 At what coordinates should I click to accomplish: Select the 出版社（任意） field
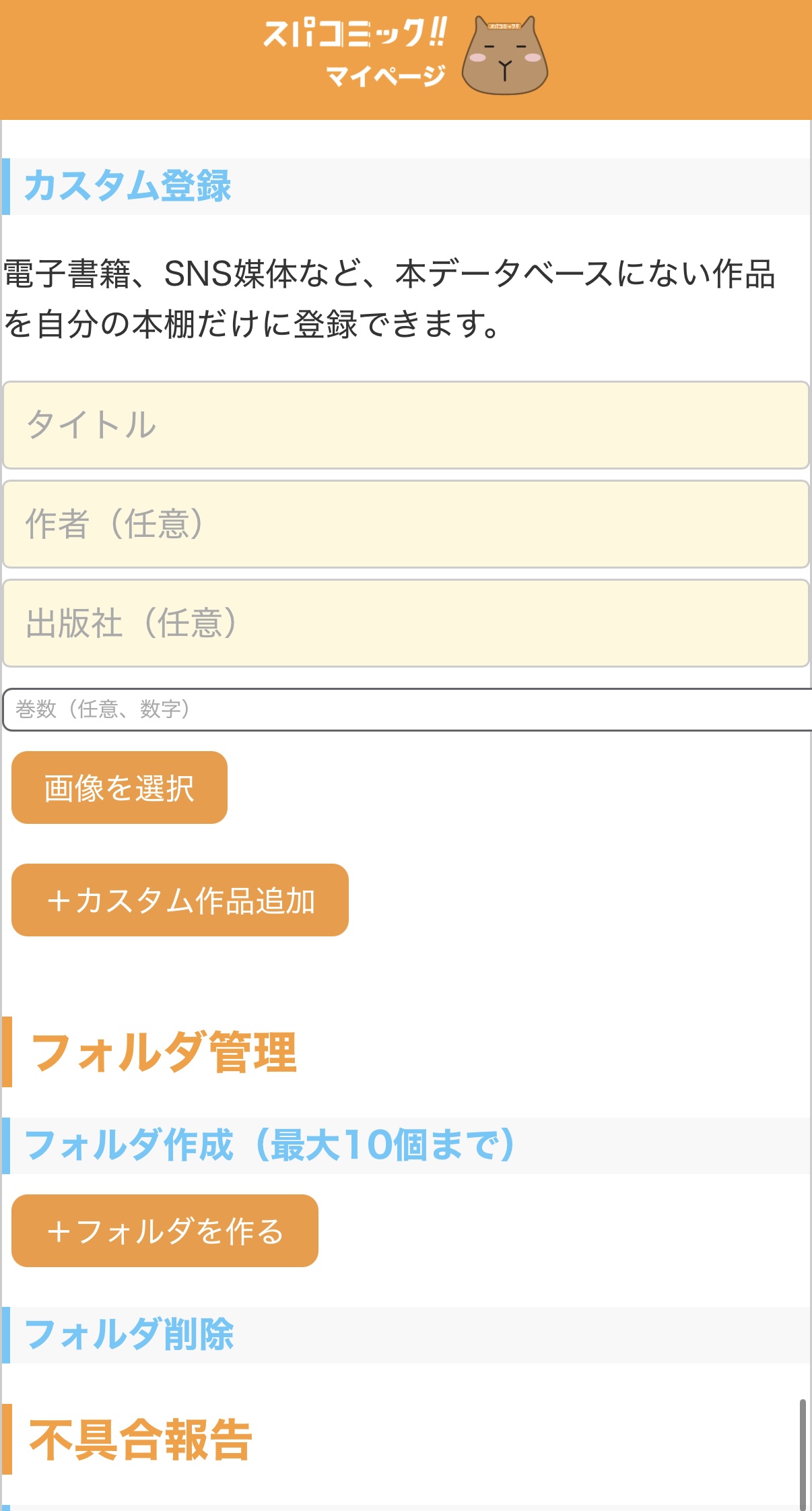tap(406, 623)
